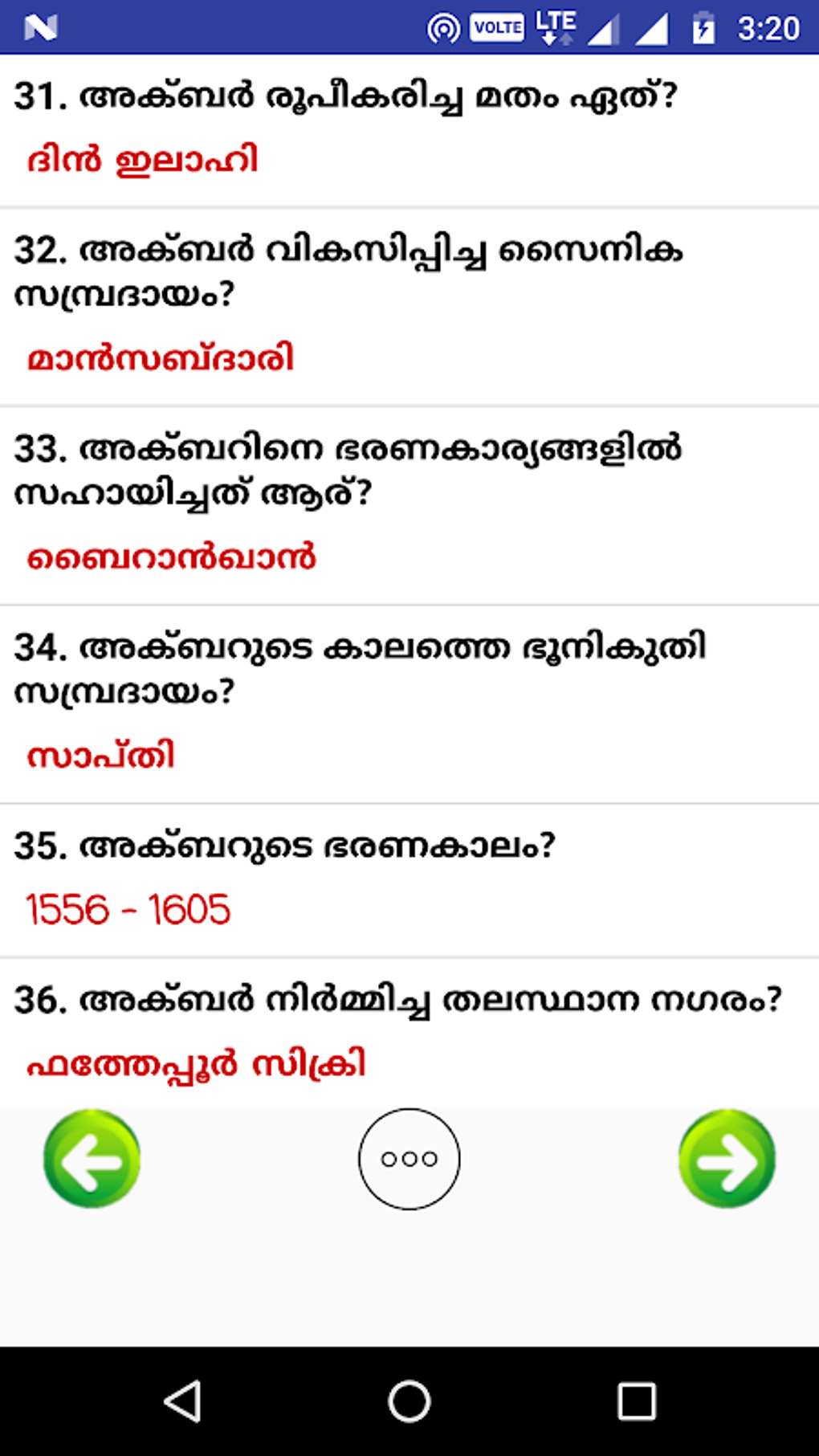The width and height of the screenshot is (819, 1456).
Task: Tap the answer 'മാൻസബ്ദാരി'
Action: tap(161, 356)
